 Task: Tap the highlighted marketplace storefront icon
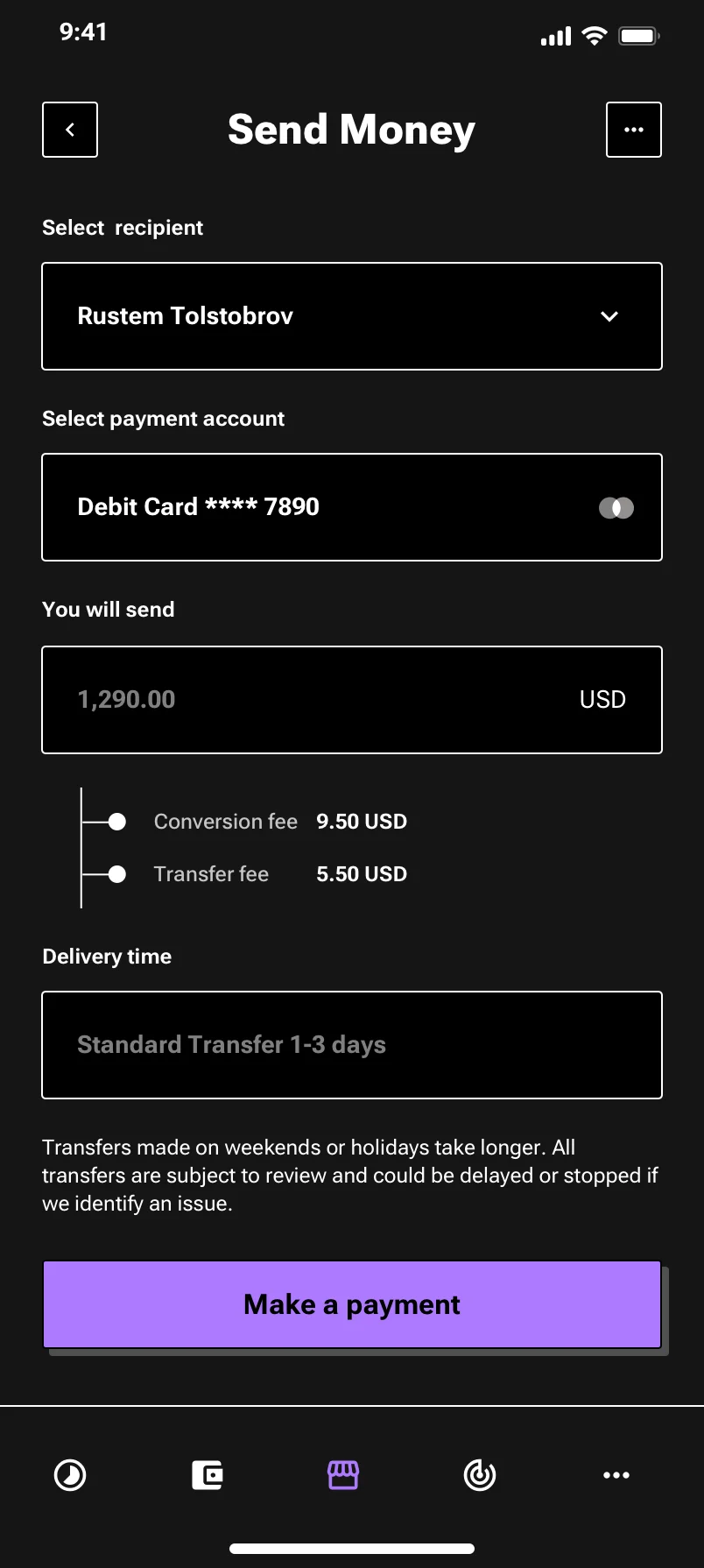(x=342, y=1474)
